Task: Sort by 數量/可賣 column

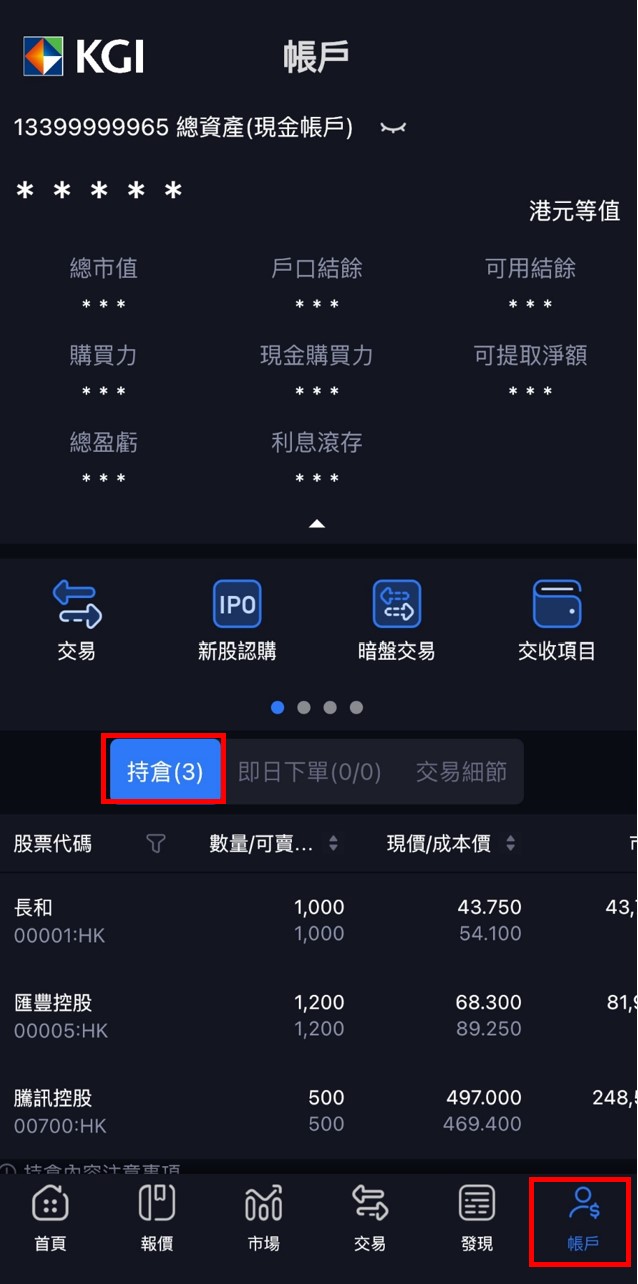Action: coord(333,844)
